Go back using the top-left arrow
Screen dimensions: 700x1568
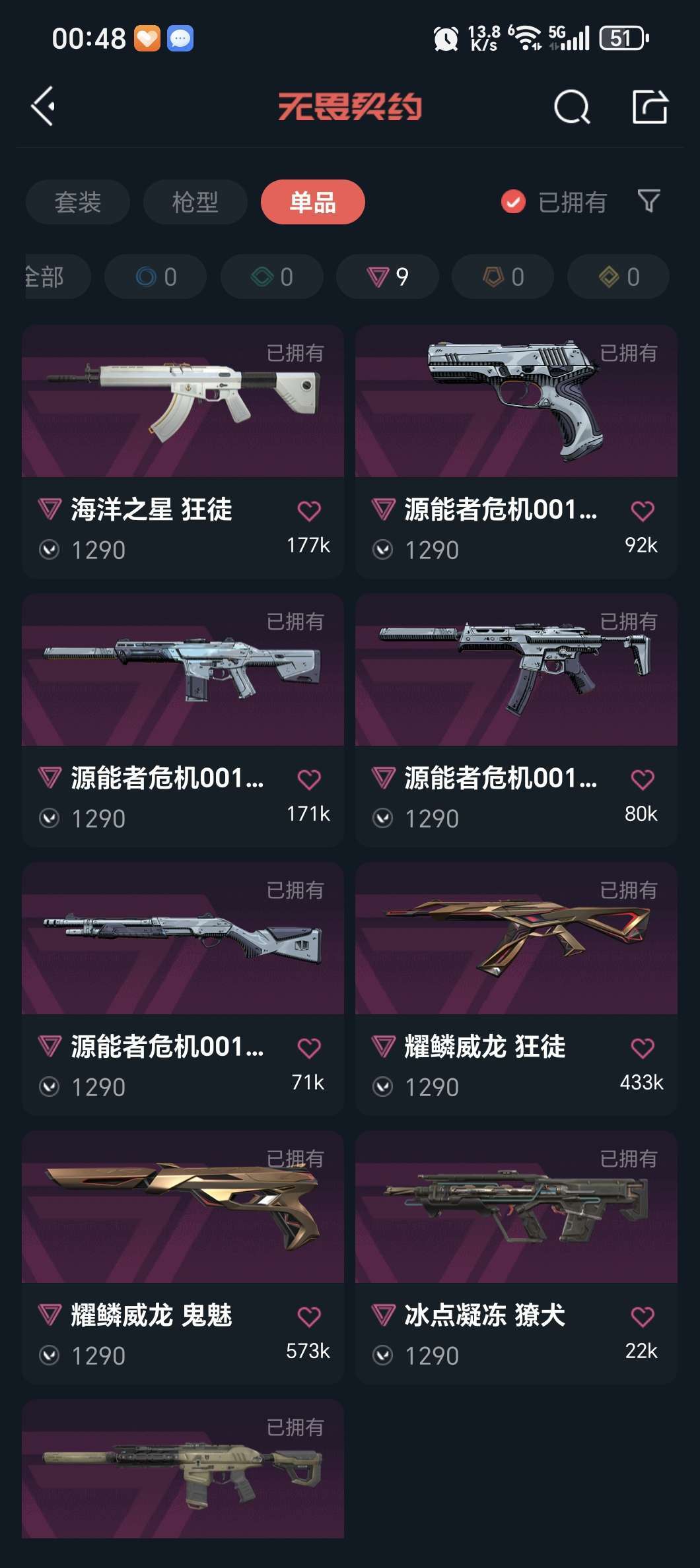click(x=44, y=106)
